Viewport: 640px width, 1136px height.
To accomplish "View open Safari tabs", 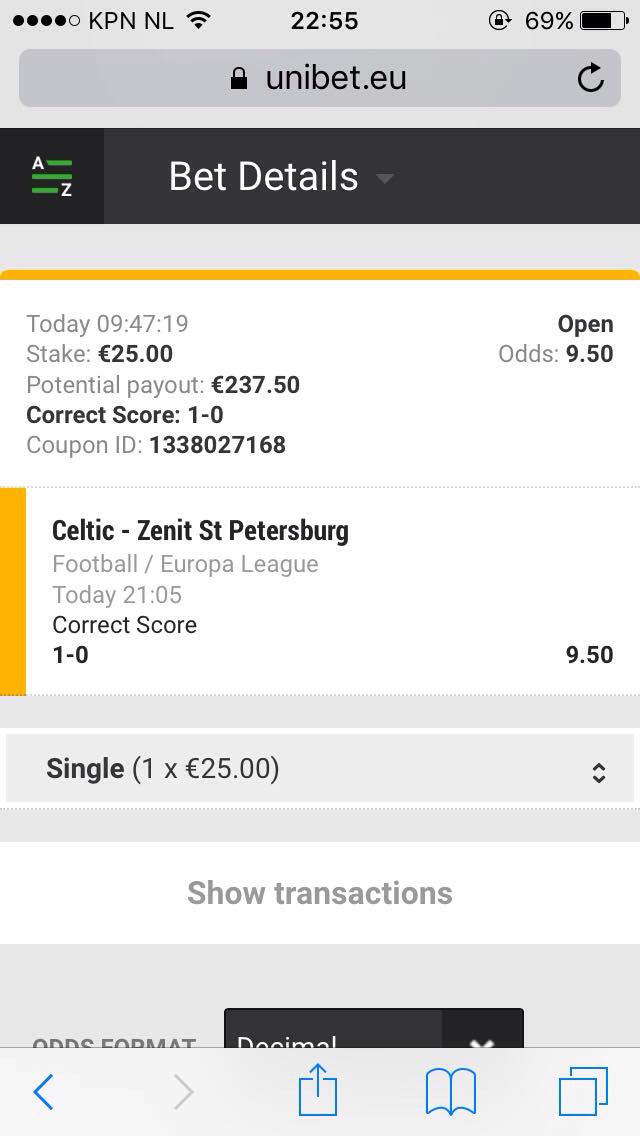I will tap(583, 1091).
